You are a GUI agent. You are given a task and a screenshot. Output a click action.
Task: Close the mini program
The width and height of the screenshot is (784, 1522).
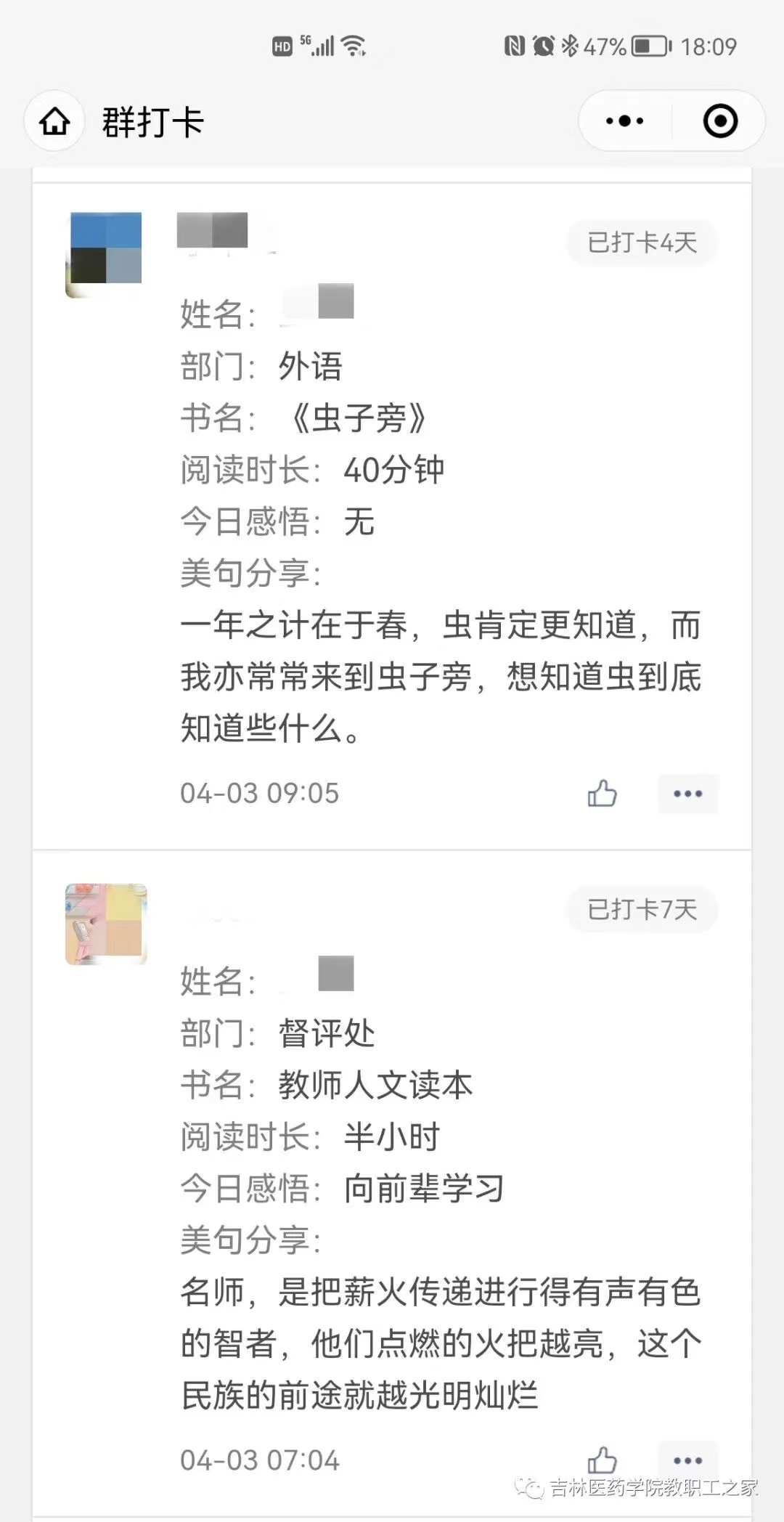tap(720, 121)
